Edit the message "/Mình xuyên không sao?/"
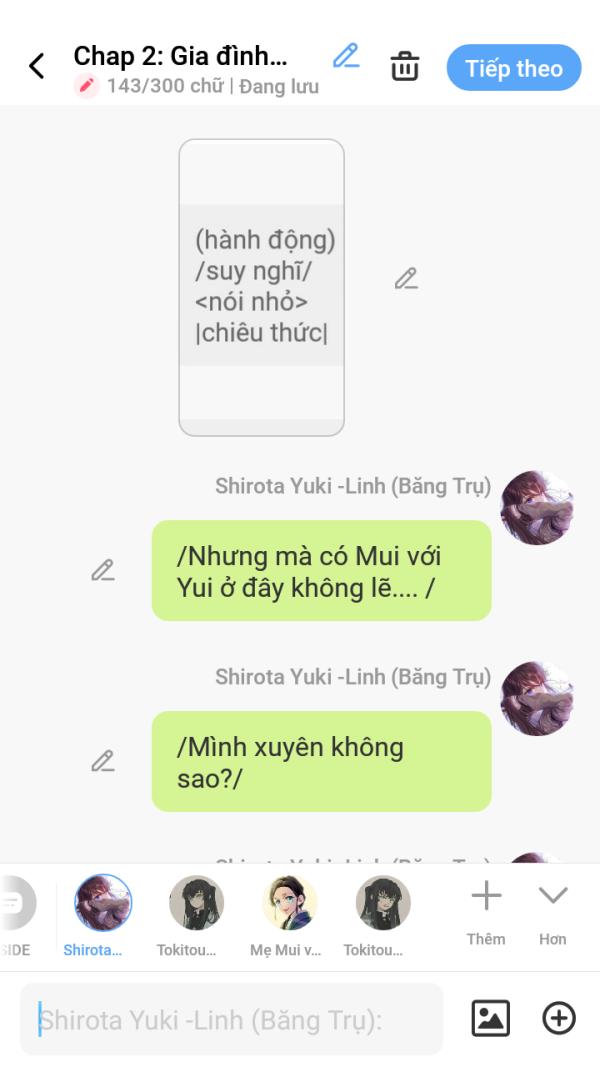This screenshot has width=600, height=1067. 102,761
